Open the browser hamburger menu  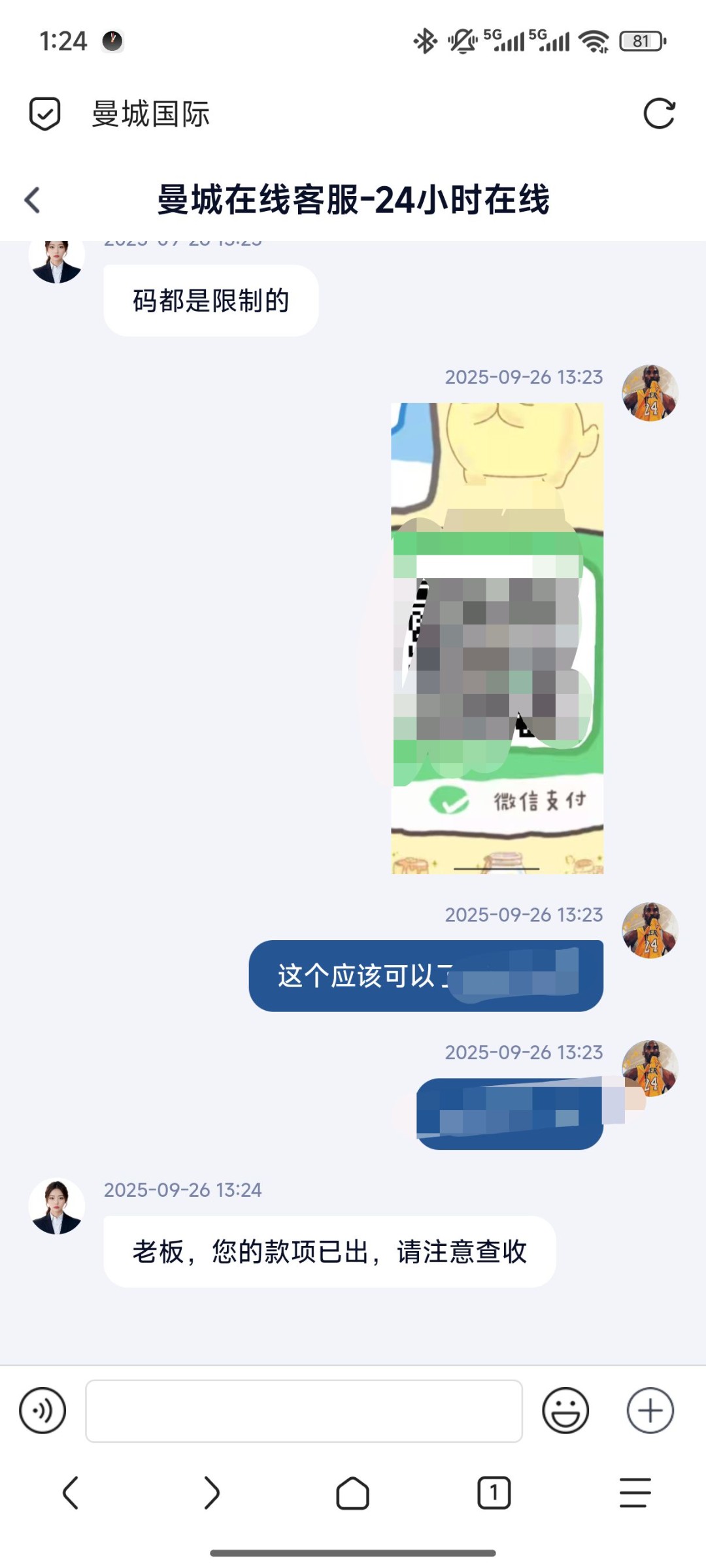(x=635, y=1493)
